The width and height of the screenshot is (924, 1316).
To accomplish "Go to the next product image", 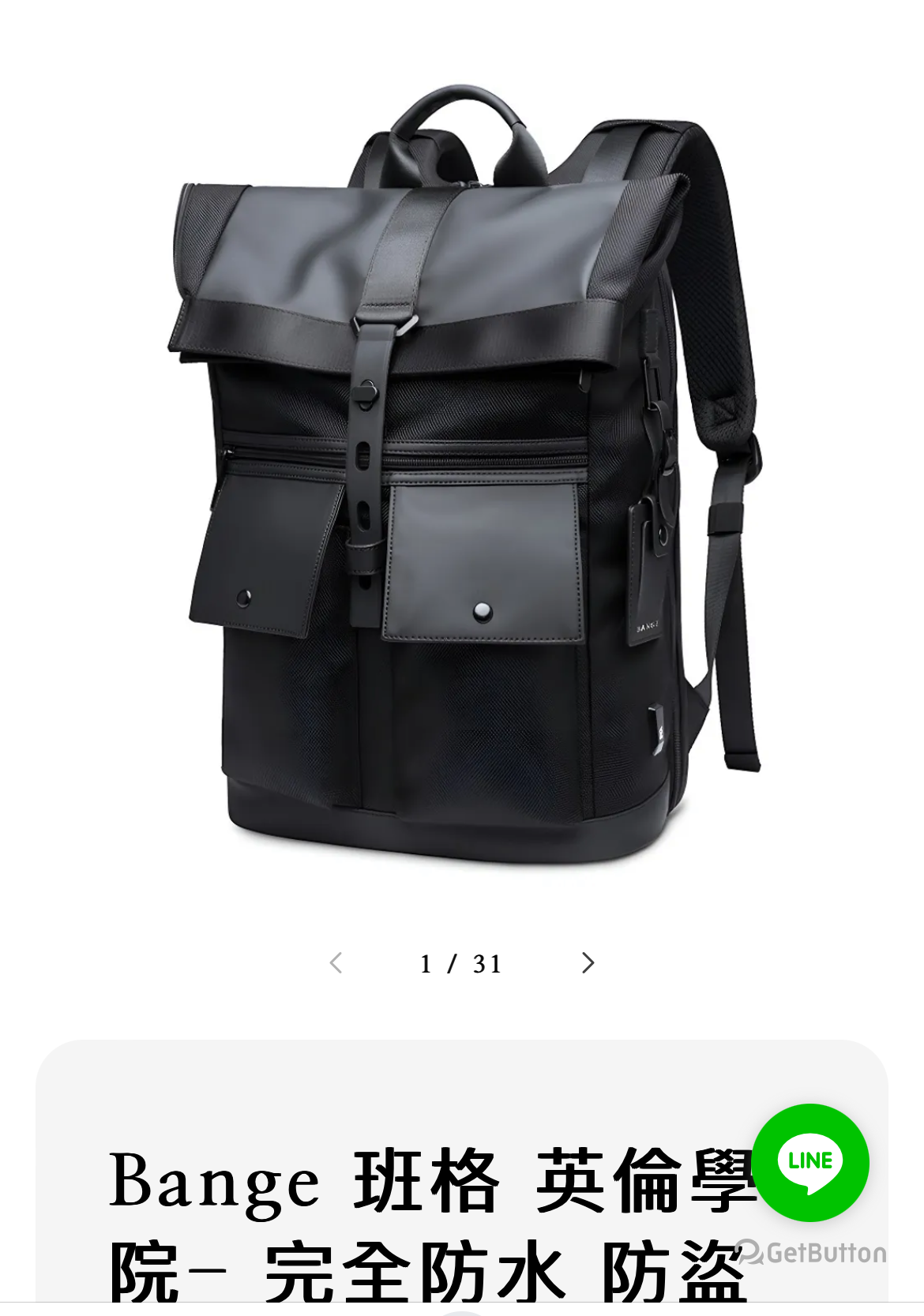I will 588,963.
